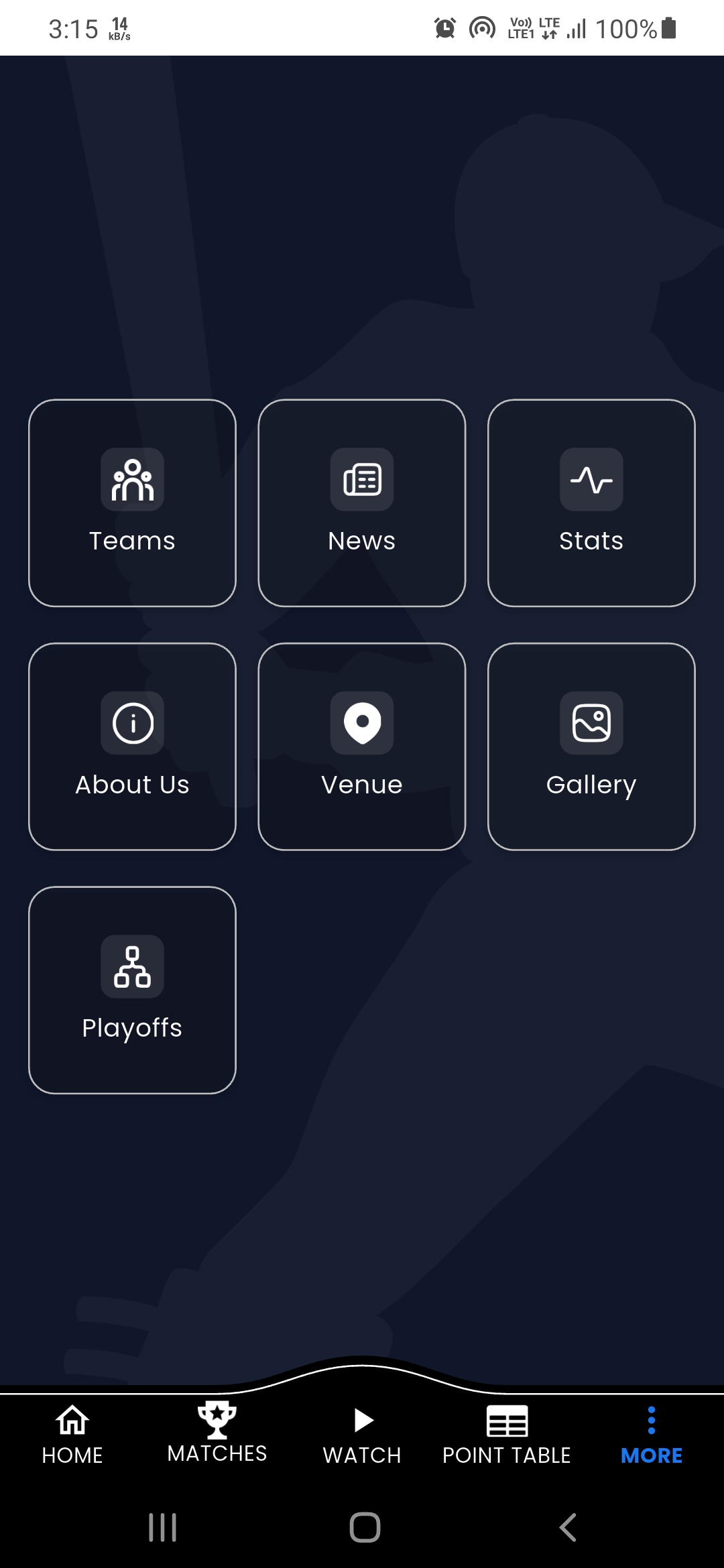View the Stats section
This screenshot has width=724, height=1568.
[591, 503]
